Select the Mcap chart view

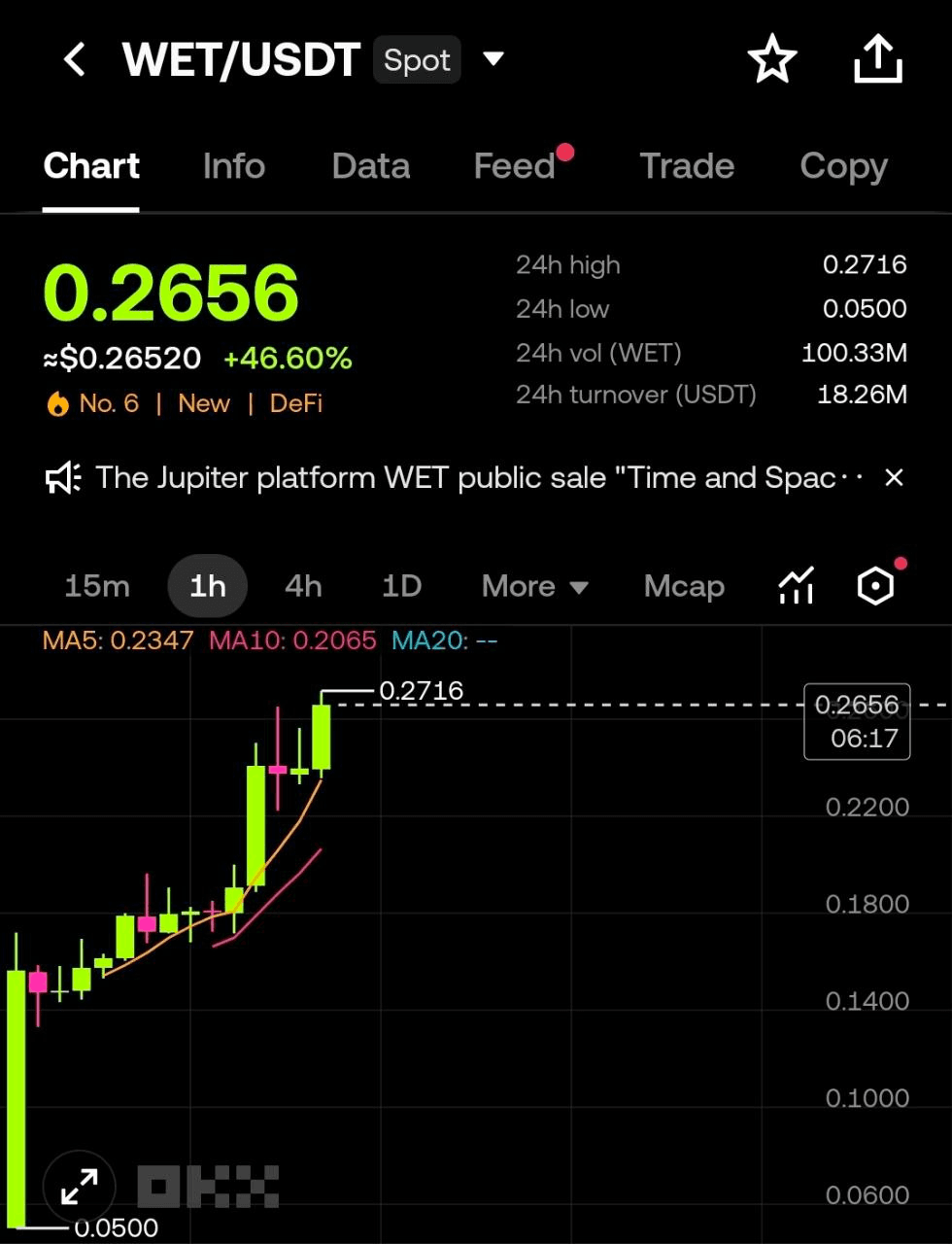click(684, 585)
